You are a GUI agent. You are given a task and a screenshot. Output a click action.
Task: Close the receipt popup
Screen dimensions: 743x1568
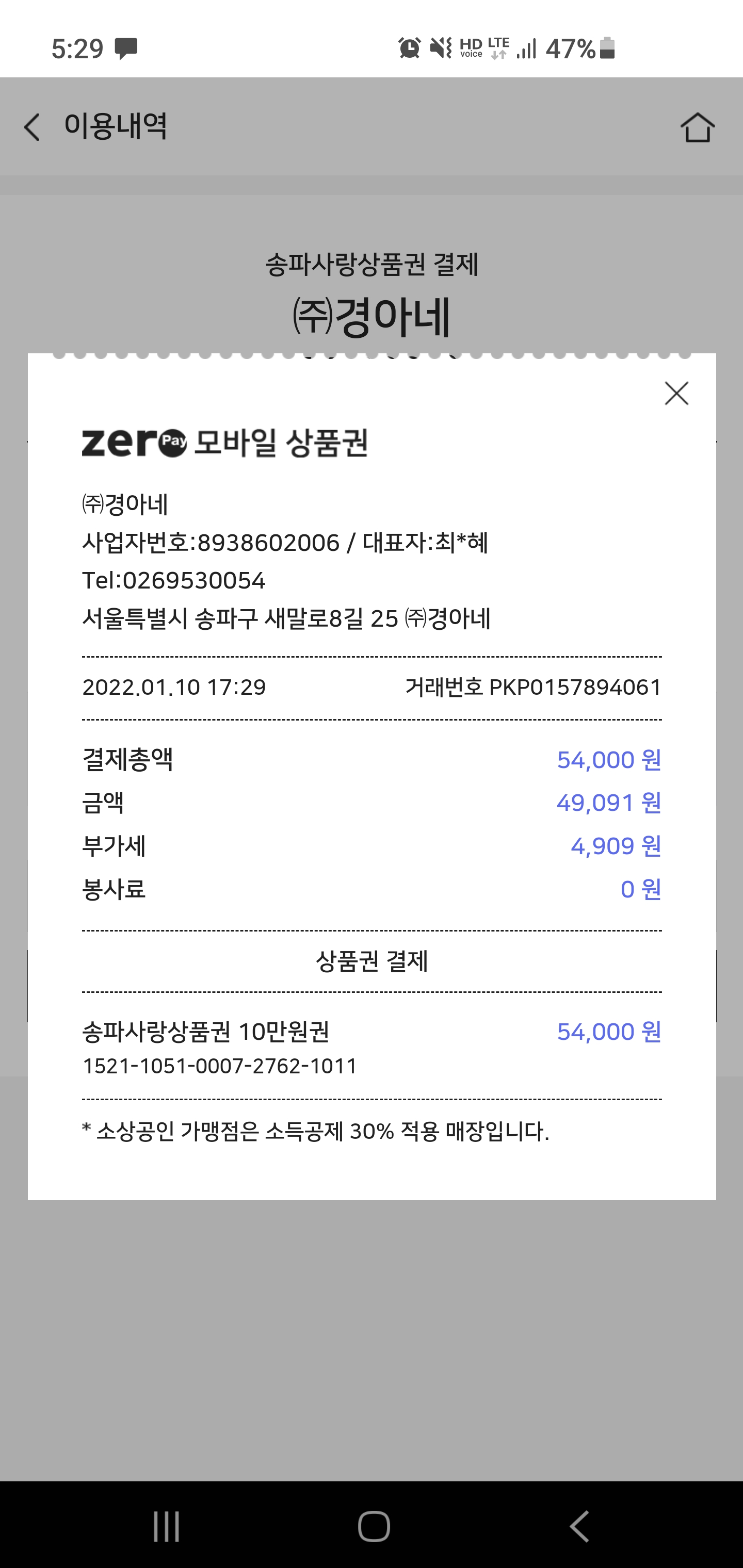(676, 393)
